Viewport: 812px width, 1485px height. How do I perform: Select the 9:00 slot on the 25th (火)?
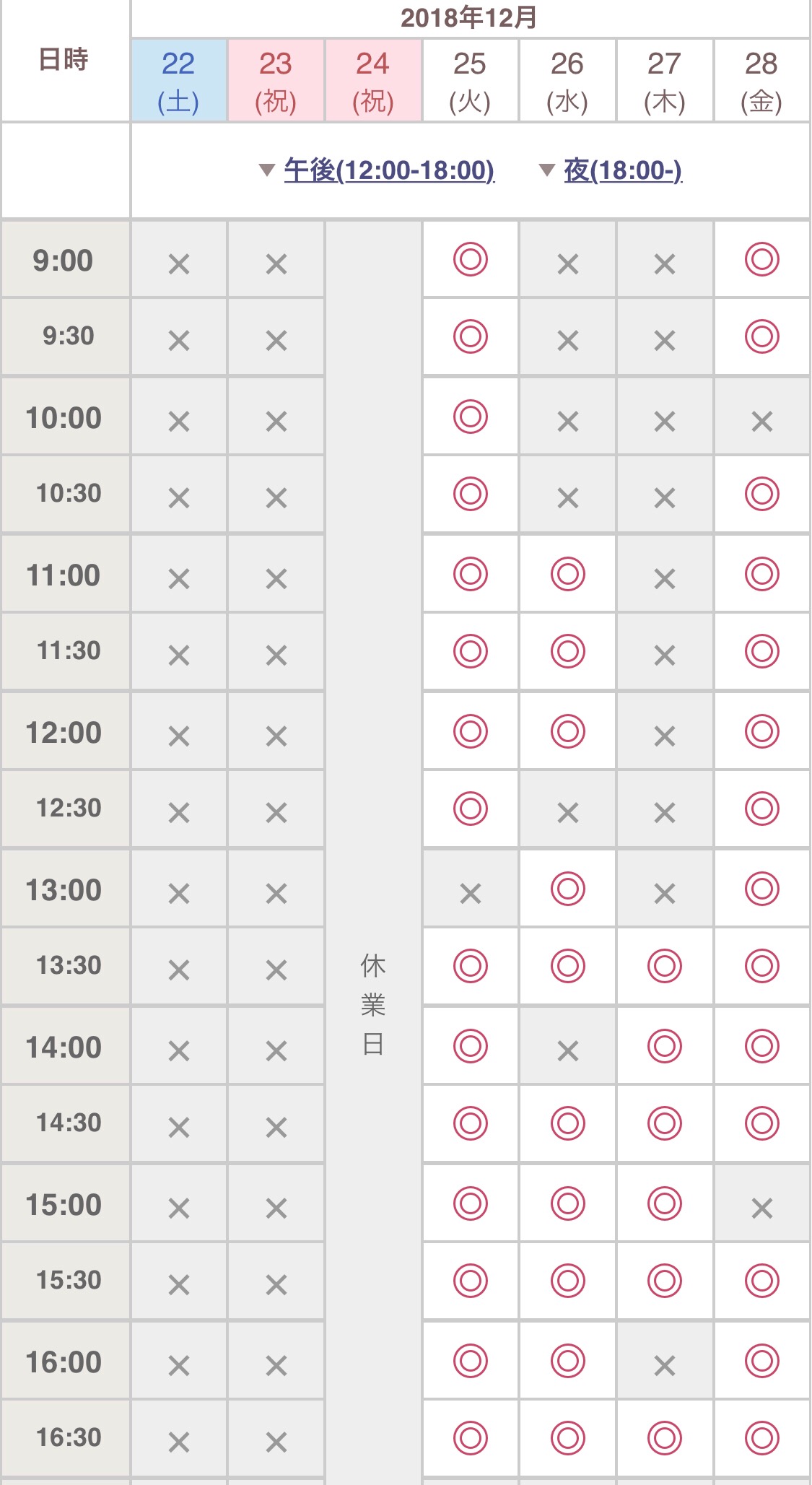tap(471, 259)
